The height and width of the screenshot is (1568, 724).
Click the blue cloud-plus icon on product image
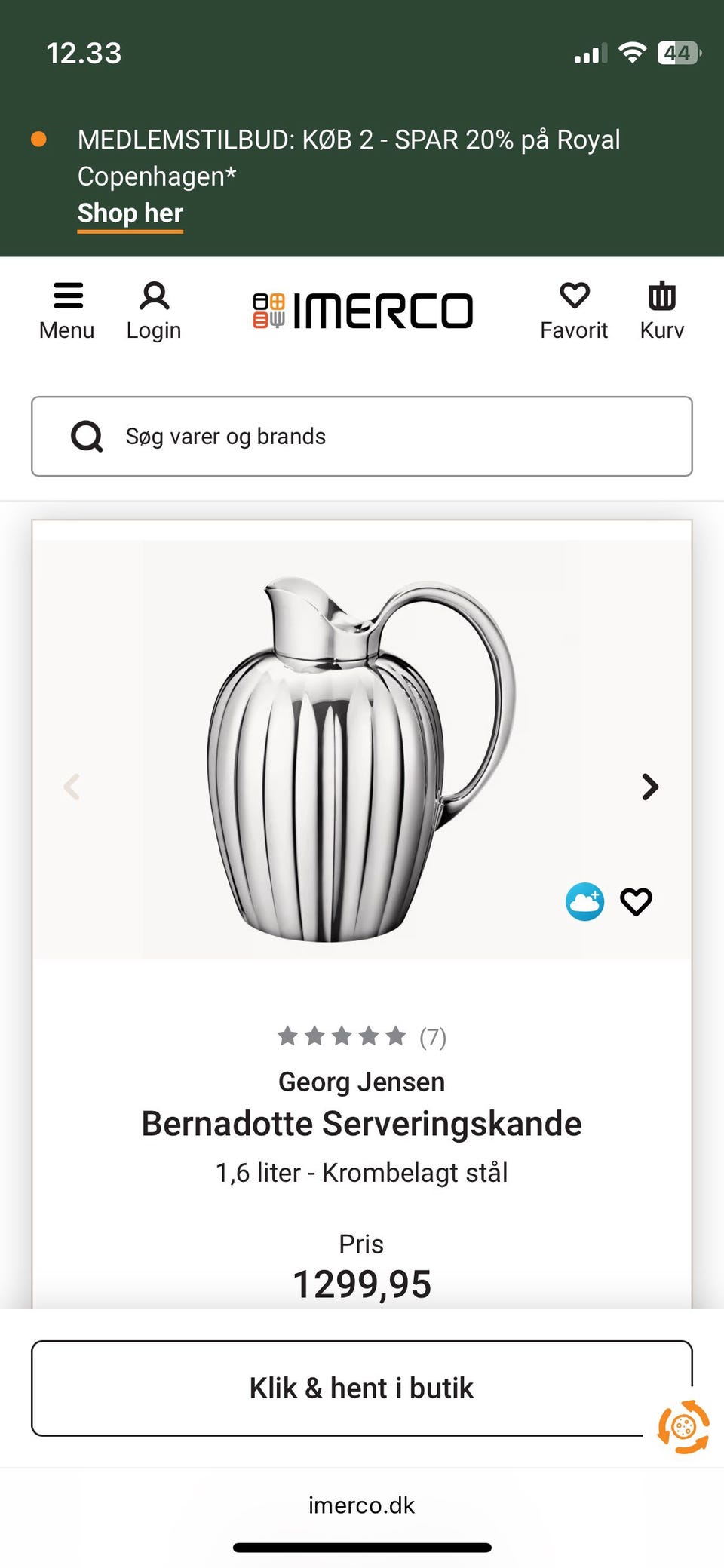pyautogui.click(x=584, y=901)
